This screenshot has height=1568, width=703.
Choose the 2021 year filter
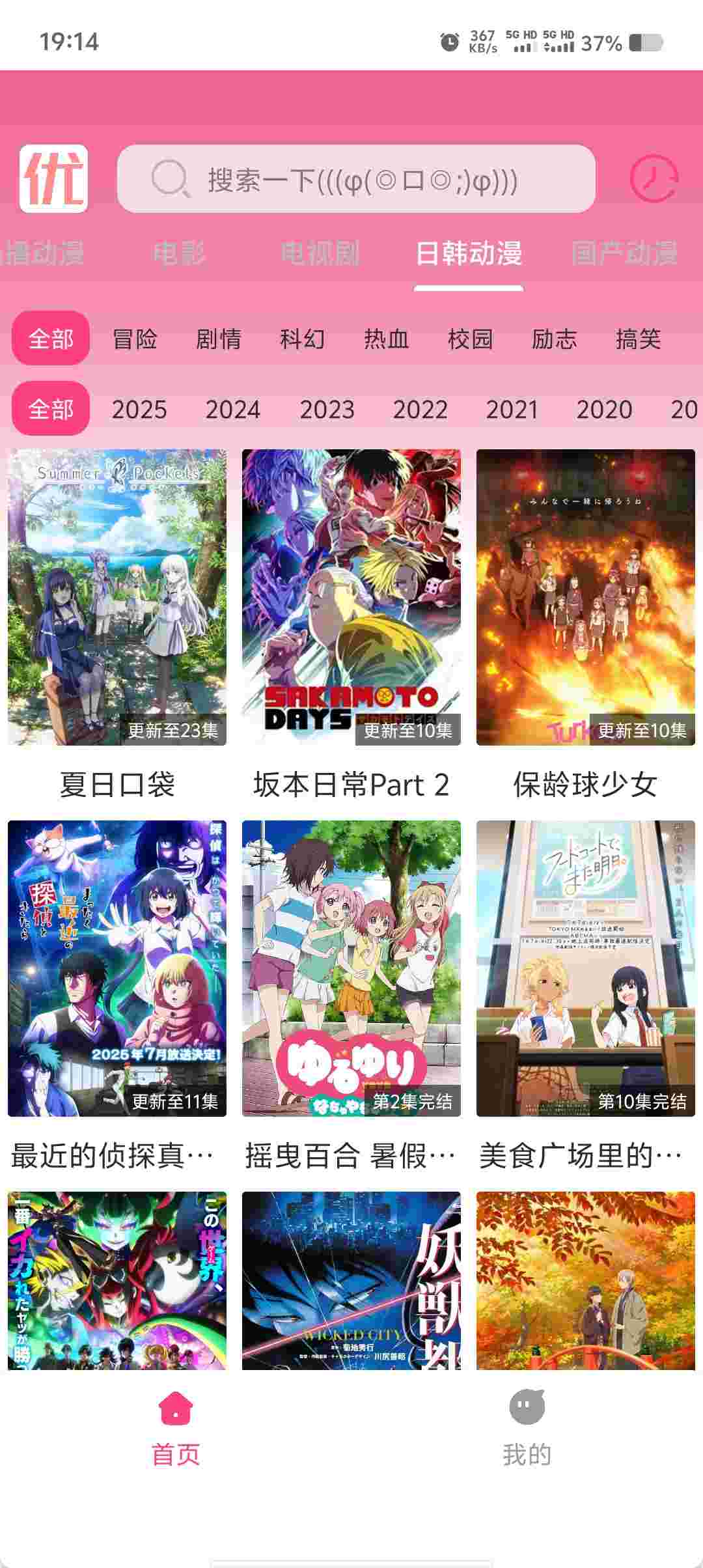512,409
